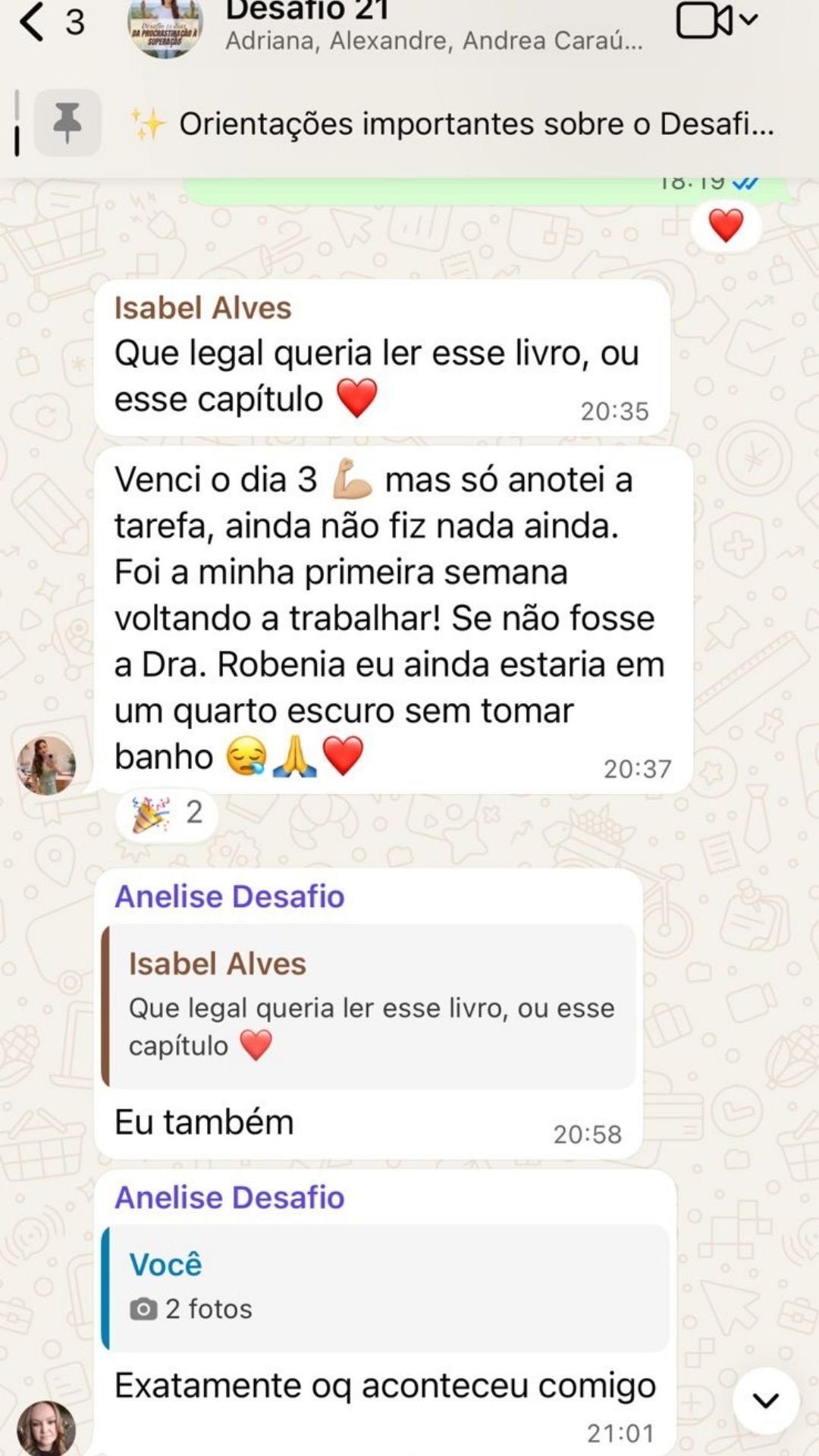
Task: Start a video call with the group
Action: pyautogui.click(x=705, y=21)
